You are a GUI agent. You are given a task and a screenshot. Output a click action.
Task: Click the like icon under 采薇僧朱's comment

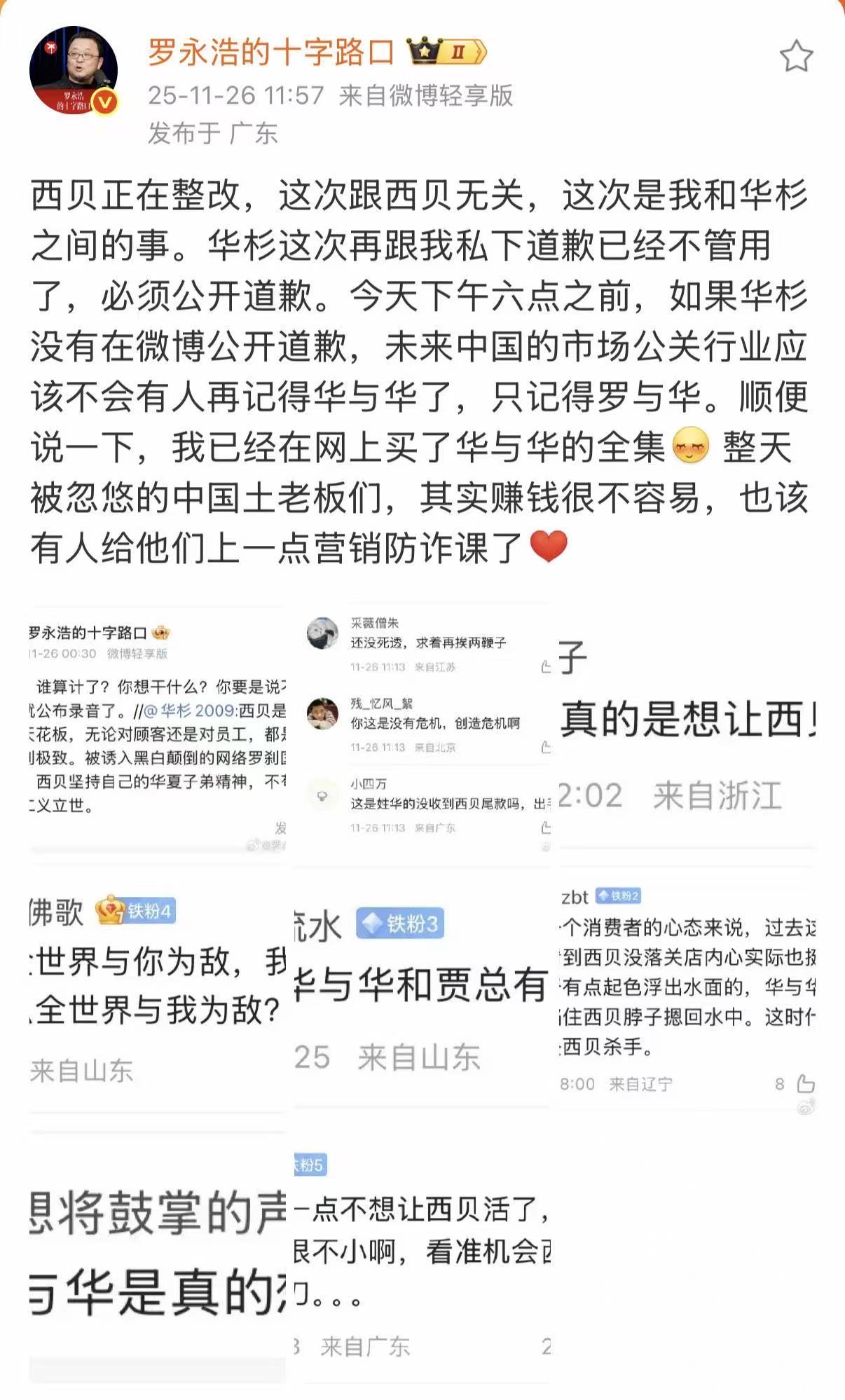pos(547,666)
